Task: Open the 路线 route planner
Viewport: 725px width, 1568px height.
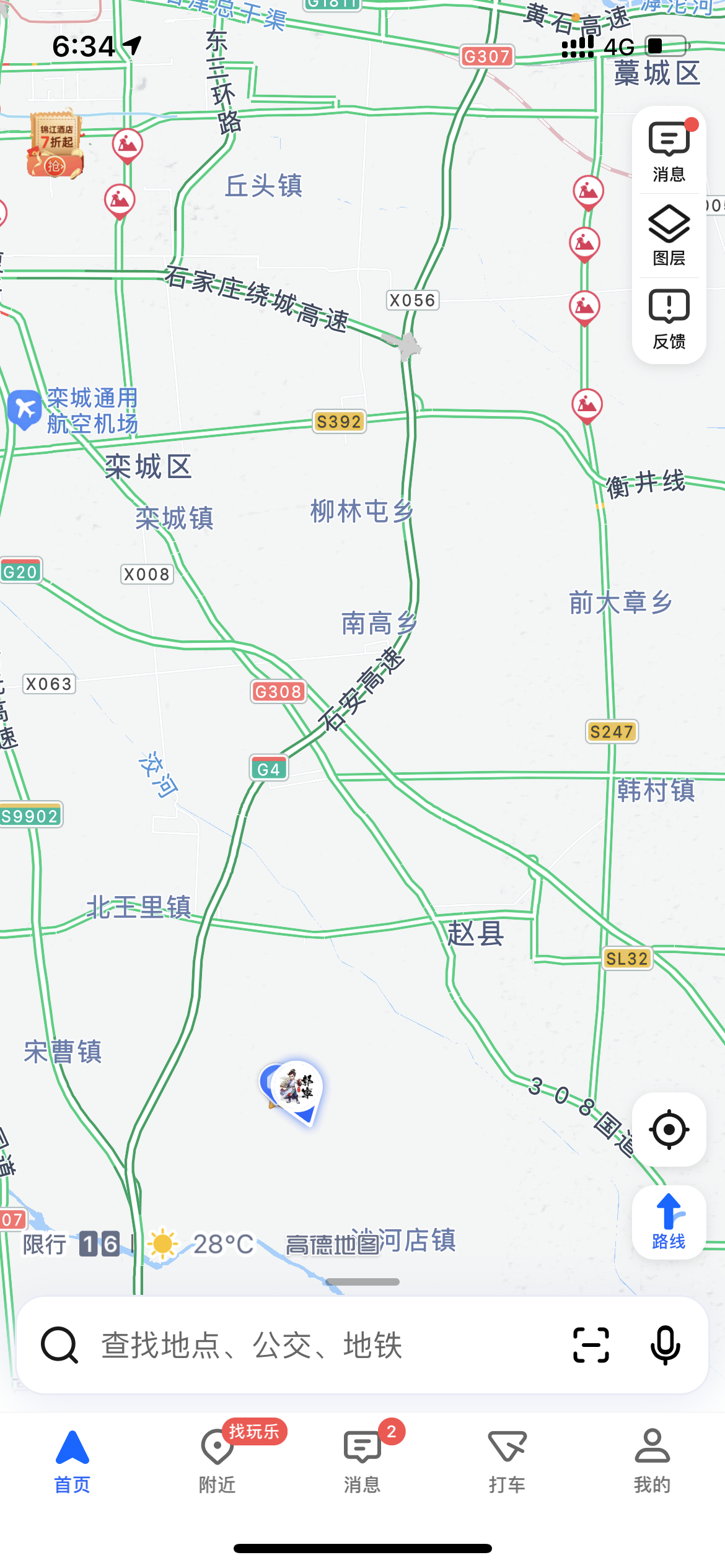Action: point(669,1221)
